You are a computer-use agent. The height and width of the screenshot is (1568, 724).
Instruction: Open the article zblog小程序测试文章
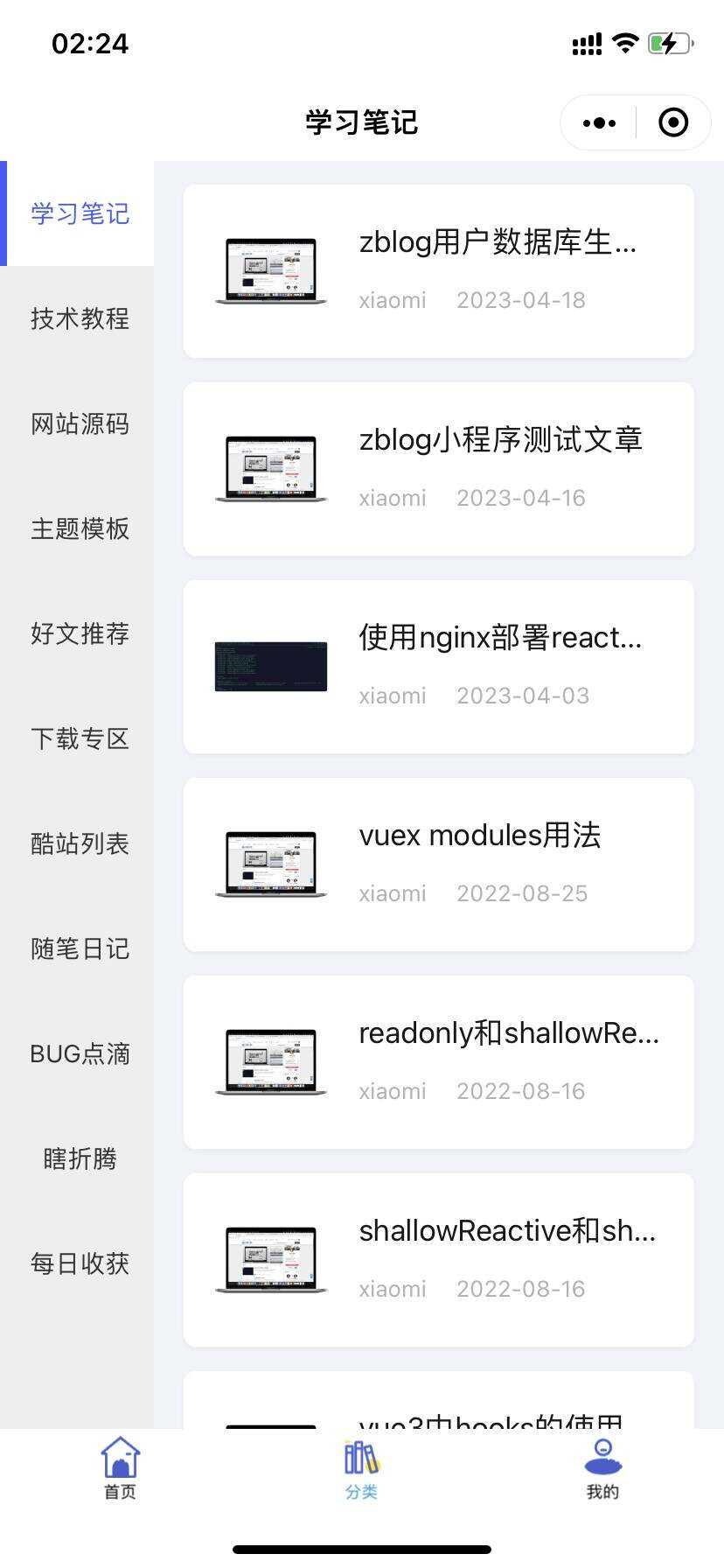coord(501,440)
